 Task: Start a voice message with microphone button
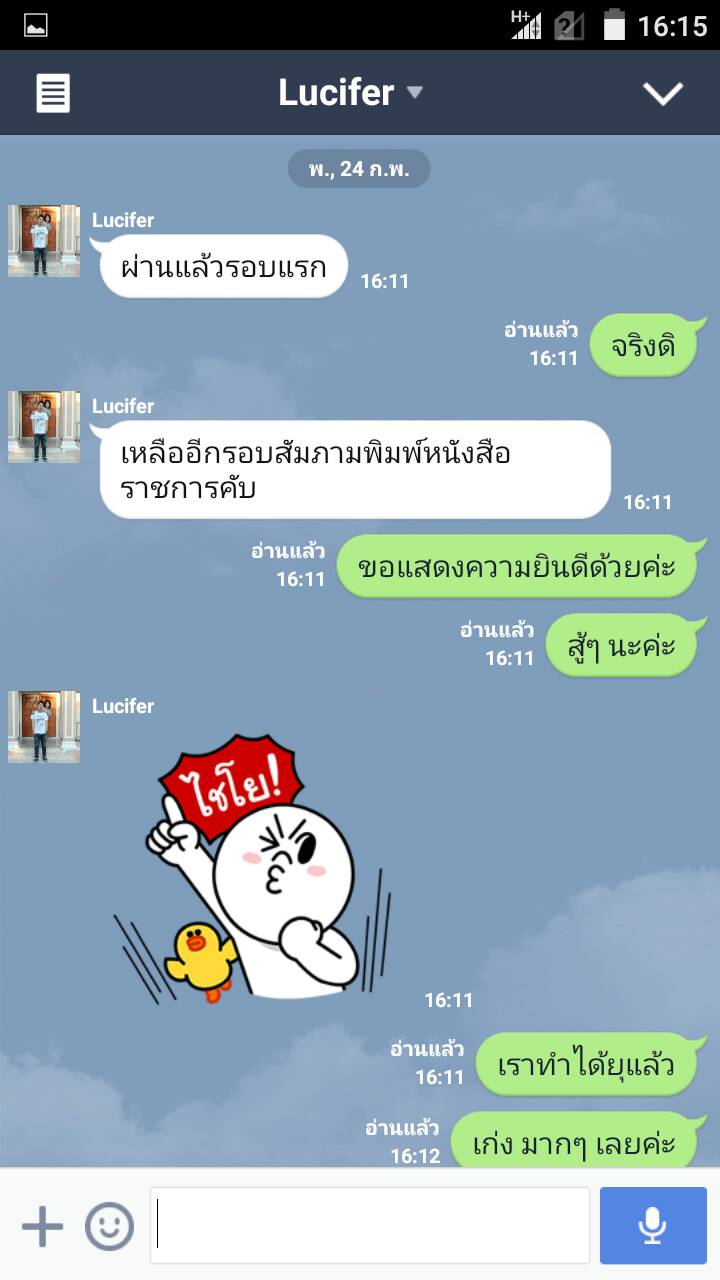(653, 1226)
